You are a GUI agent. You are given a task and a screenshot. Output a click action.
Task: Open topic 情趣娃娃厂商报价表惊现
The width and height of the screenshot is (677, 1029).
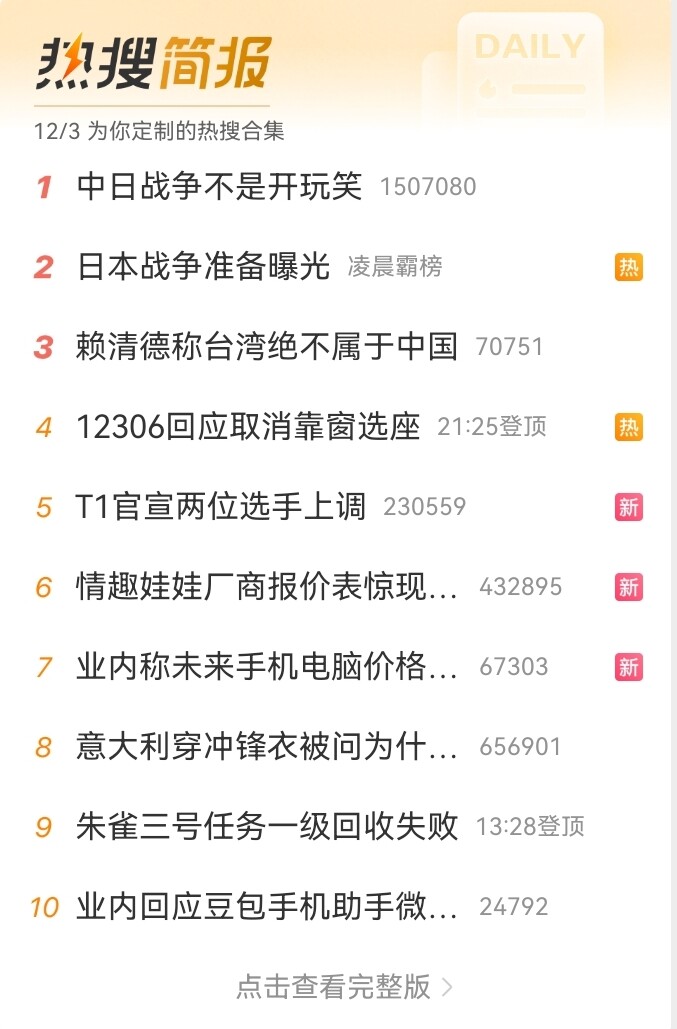tap(267, 587)
